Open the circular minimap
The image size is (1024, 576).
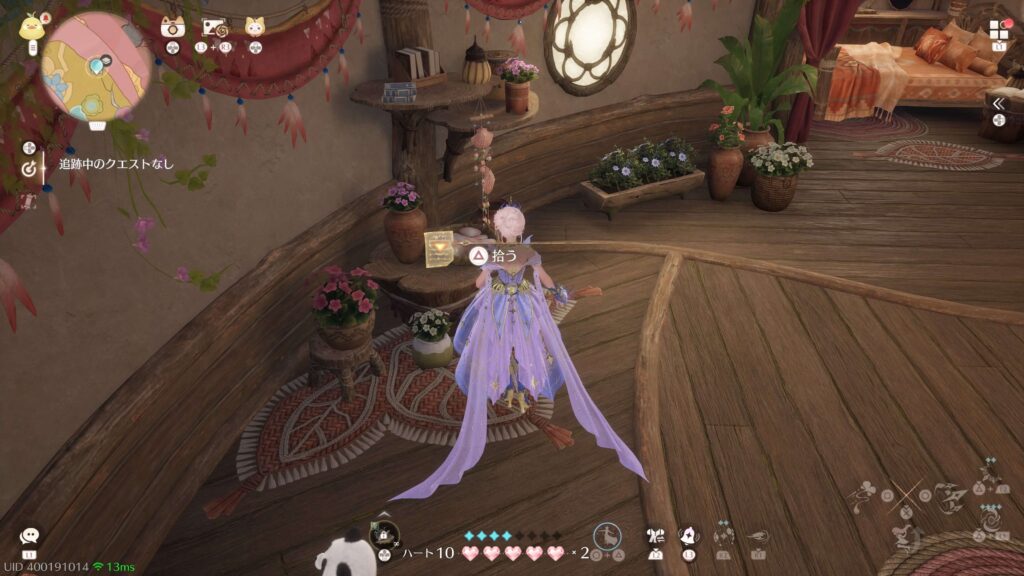point(96,66)
